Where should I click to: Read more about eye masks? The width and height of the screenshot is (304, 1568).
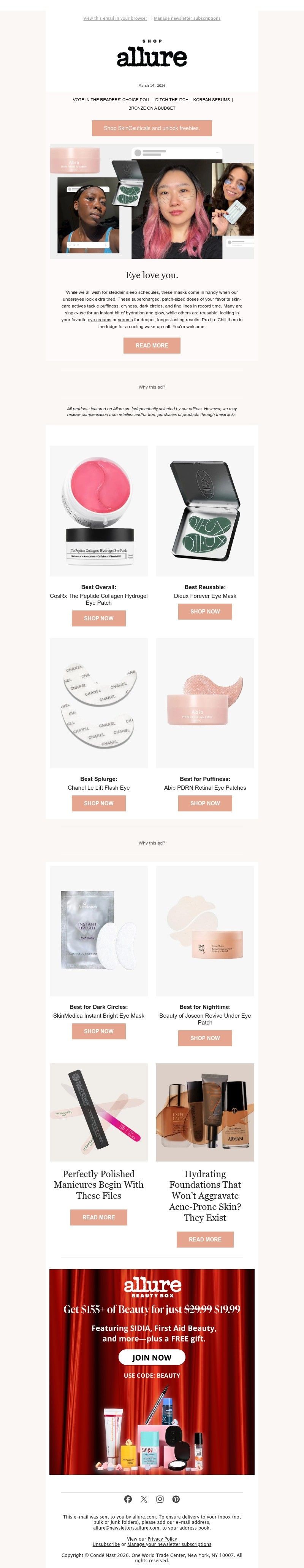[151, 345]
